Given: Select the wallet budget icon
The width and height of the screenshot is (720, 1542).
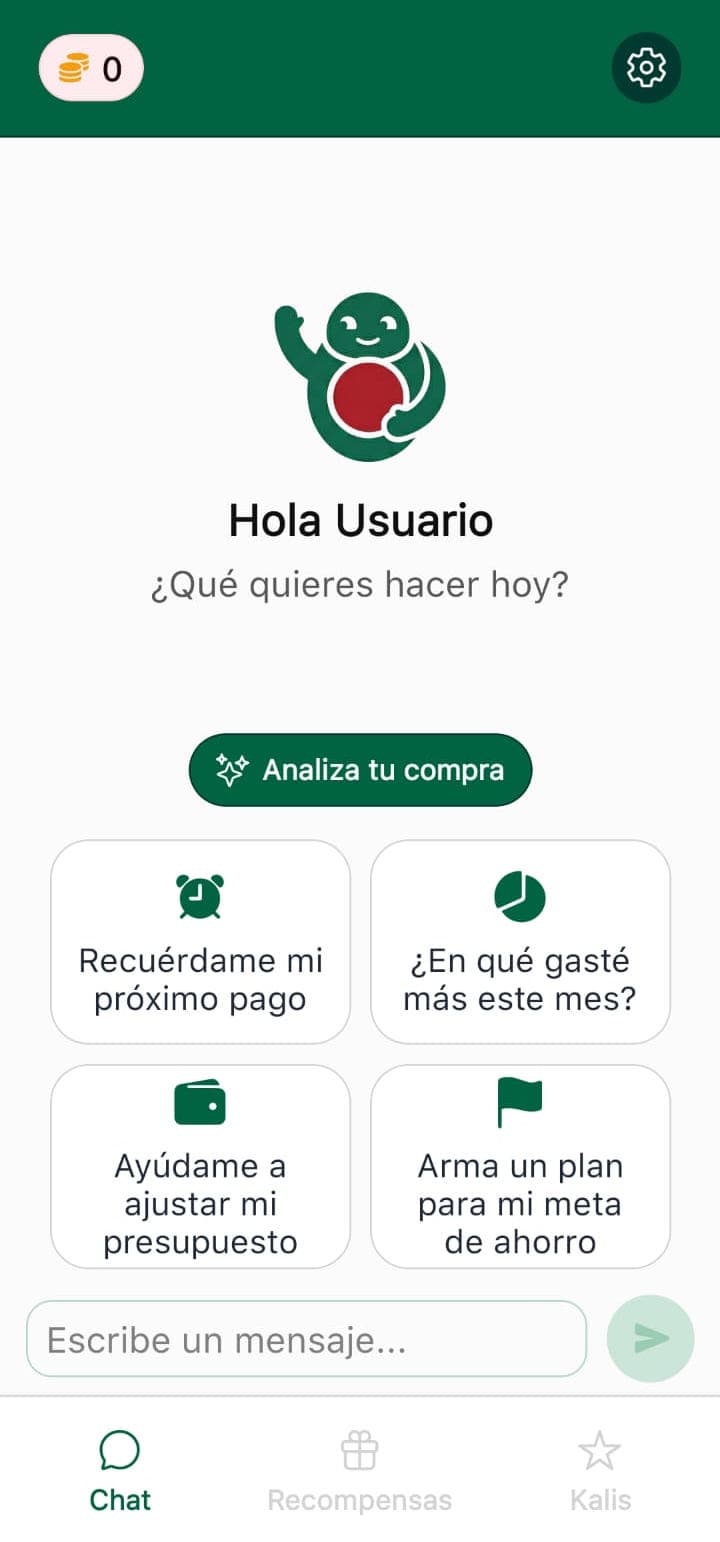Looking at the screenshot, I should pyautogui.click(x=199, y=1104).
